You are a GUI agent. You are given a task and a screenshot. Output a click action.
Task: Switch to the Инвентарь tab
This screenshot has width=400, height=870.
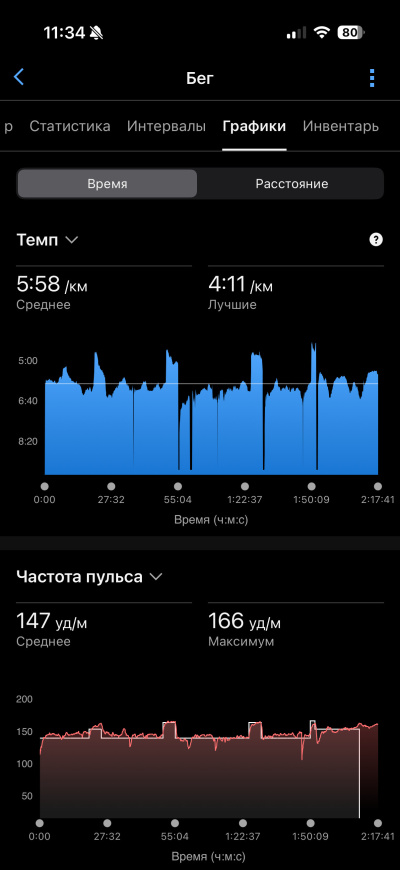[x=341, y=126]
